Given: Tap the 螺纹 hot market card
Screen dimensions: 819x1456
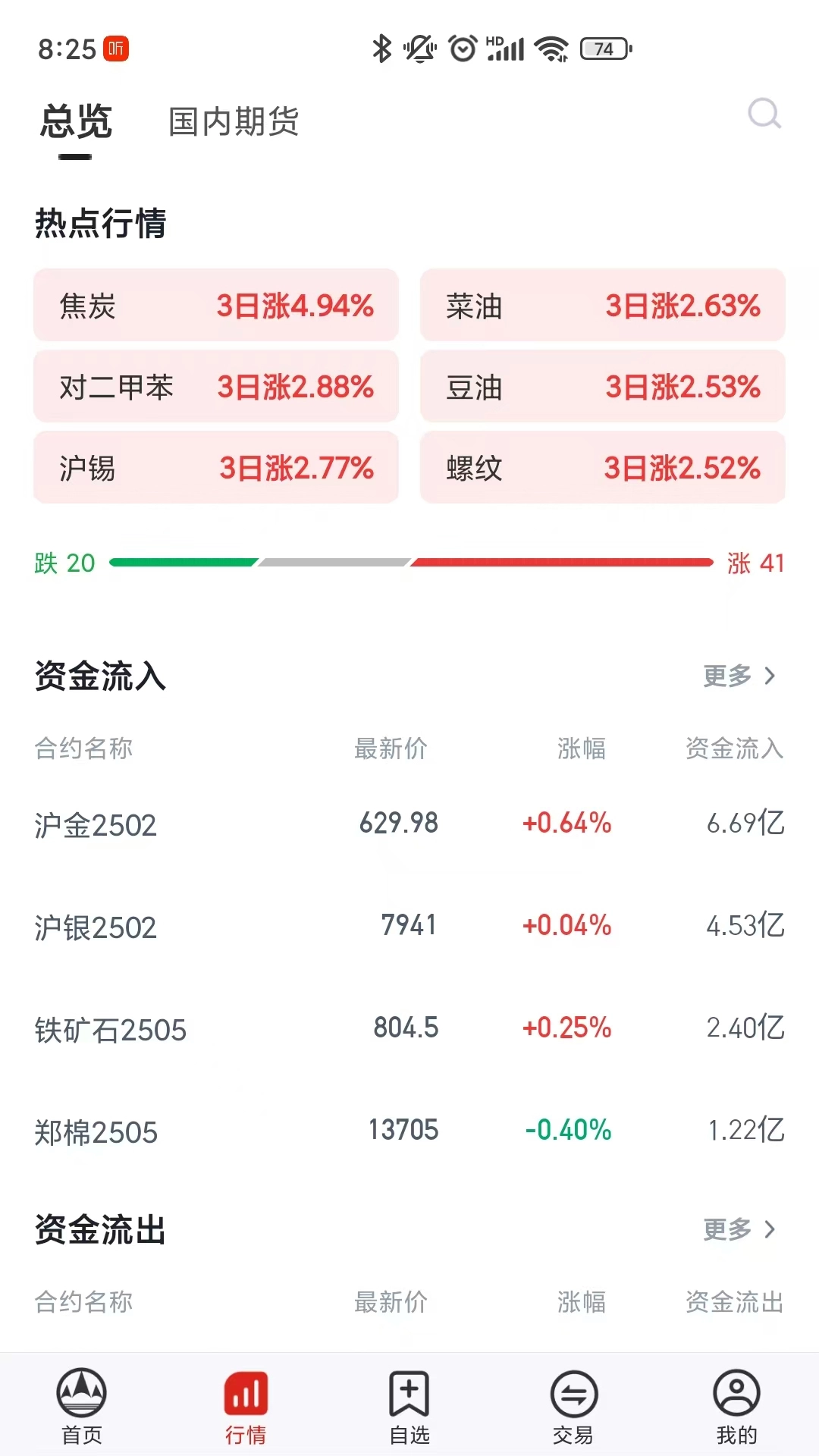Looking at the screenshot, I should [603, 468].
